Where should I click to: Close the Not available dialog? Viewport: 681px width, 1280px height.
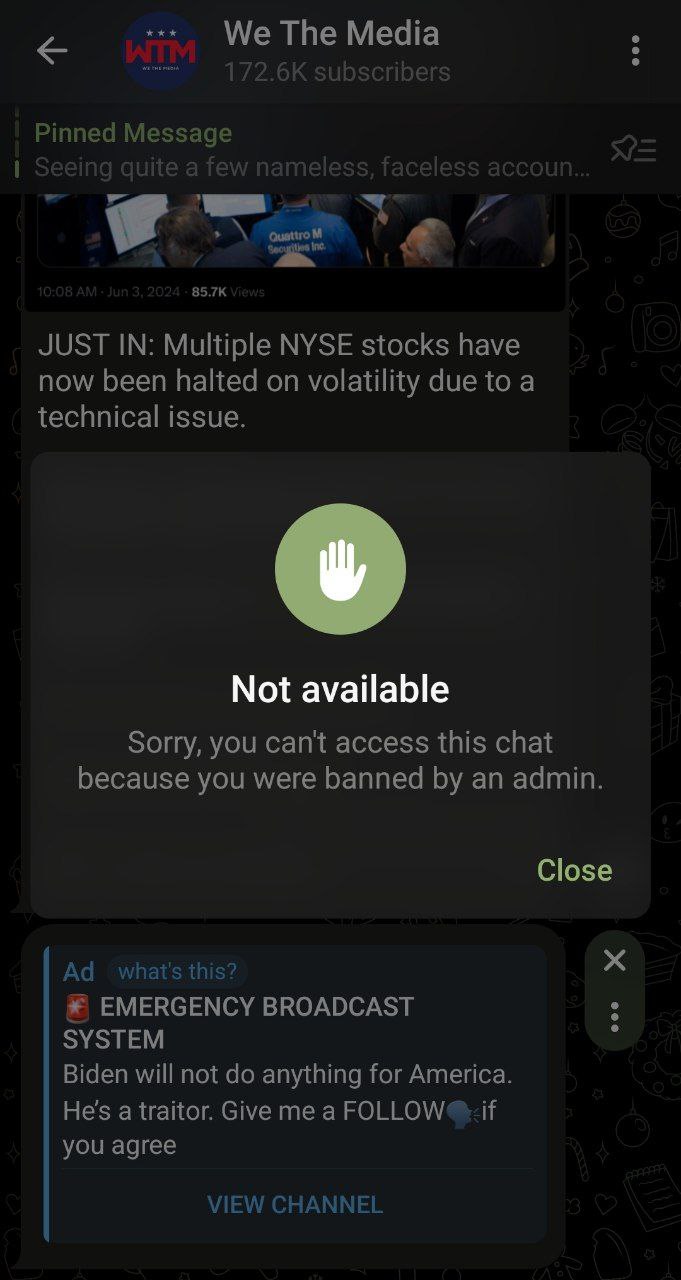click(574, 870)
